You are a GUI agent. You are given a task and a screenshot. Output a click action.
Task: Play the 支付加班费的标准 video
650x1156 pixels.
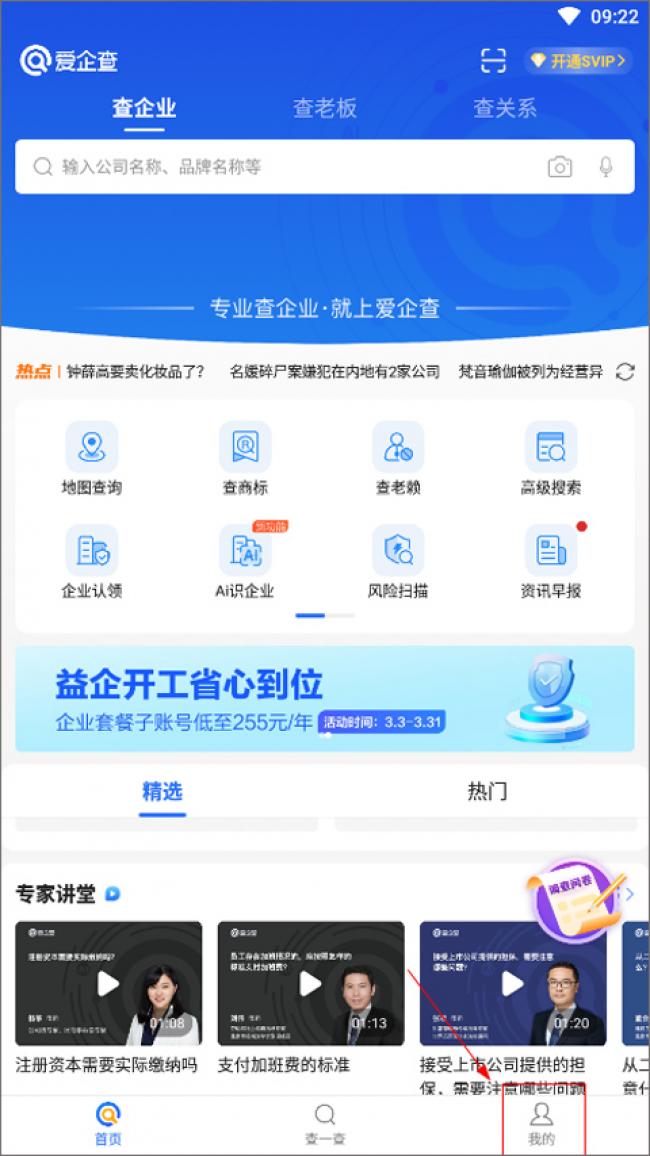tap(311, 984)
